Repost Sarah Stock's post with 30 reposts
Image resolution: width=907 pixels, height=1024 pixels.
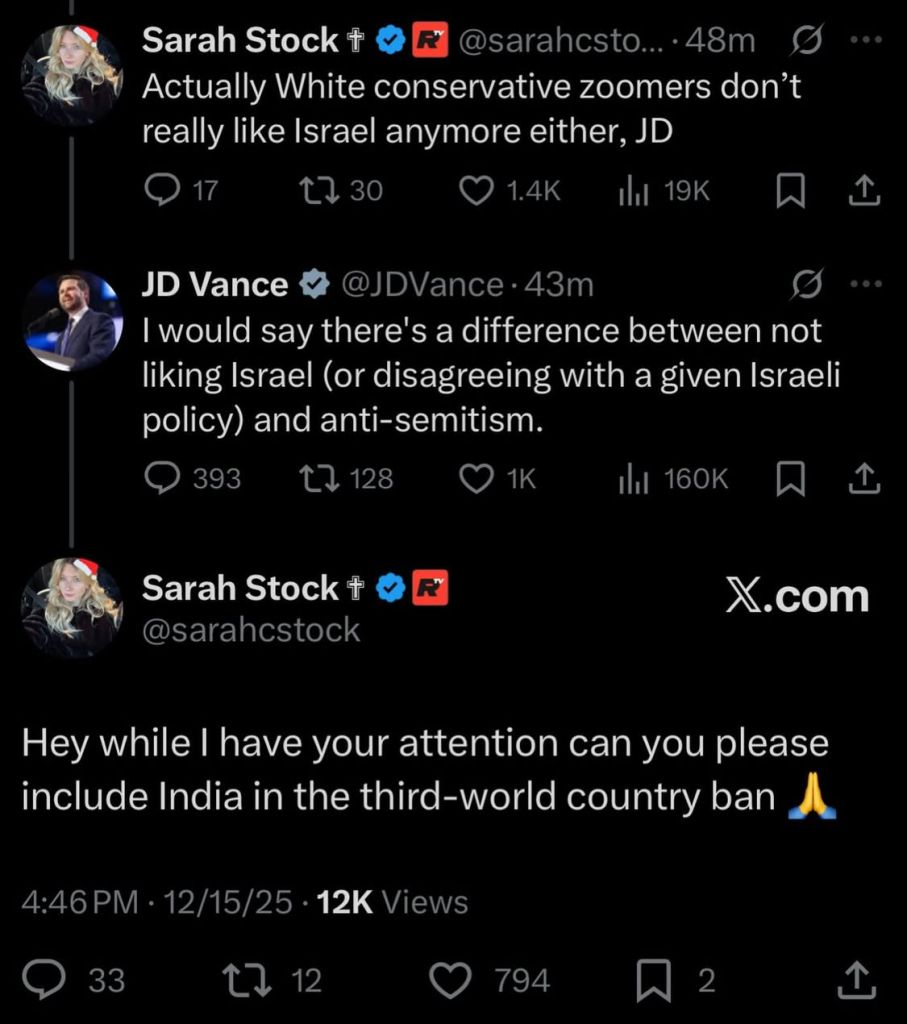point(318,190)
